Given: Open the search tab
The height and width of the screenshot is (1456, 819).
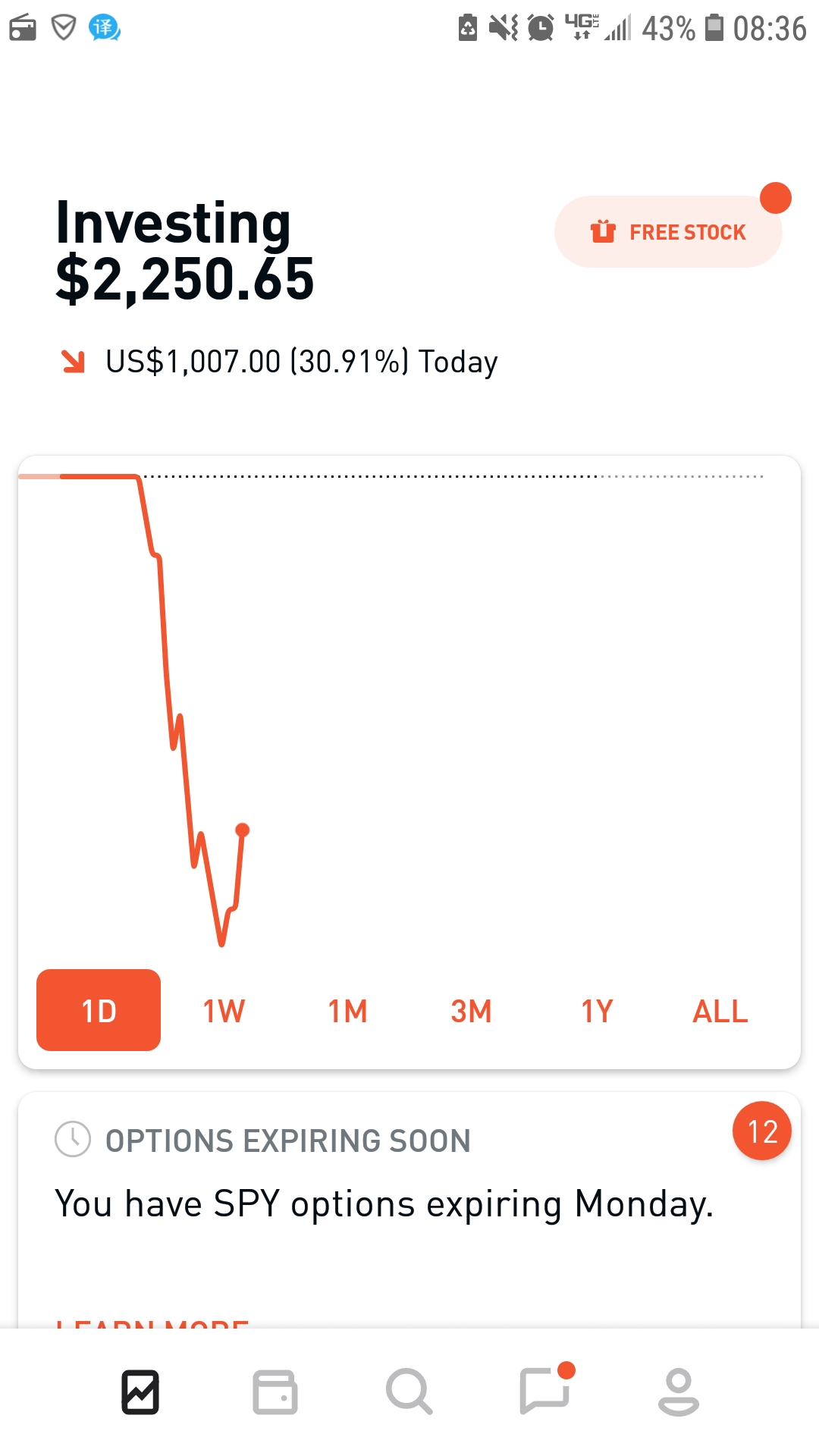Looking at the screenshot, I should (x=409, y=1392).
